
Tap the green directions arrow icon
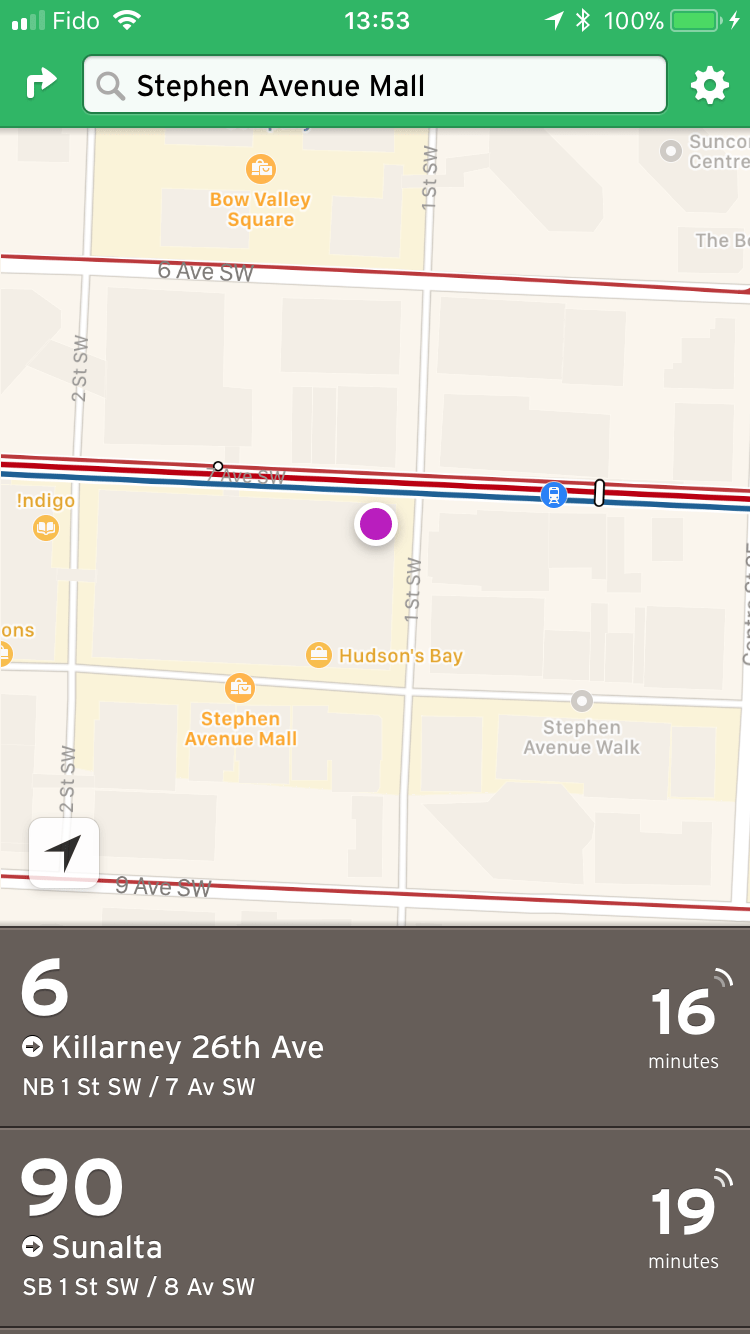point(41,85)
